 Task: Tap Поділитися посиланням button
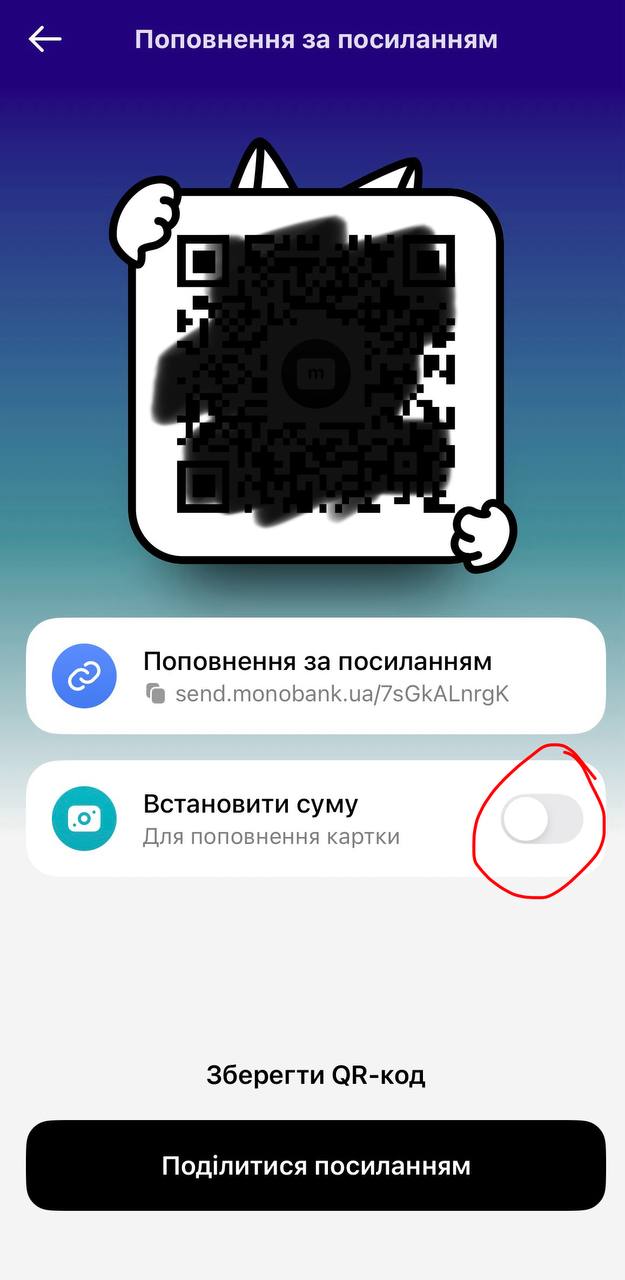tap(315, 1166)
